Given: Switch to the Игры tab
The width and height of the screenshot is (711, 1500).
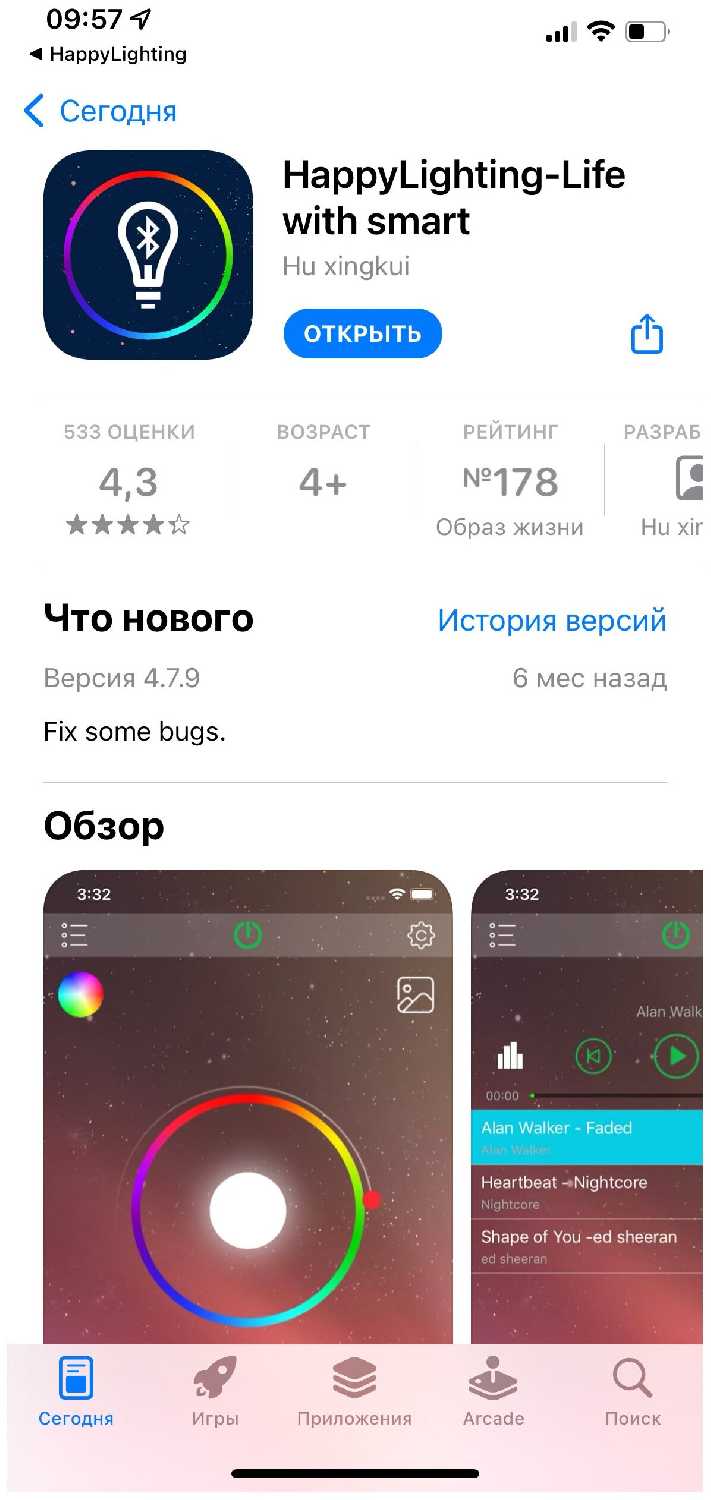Looking at the screenshot, I should click(x=215, y=1392).
